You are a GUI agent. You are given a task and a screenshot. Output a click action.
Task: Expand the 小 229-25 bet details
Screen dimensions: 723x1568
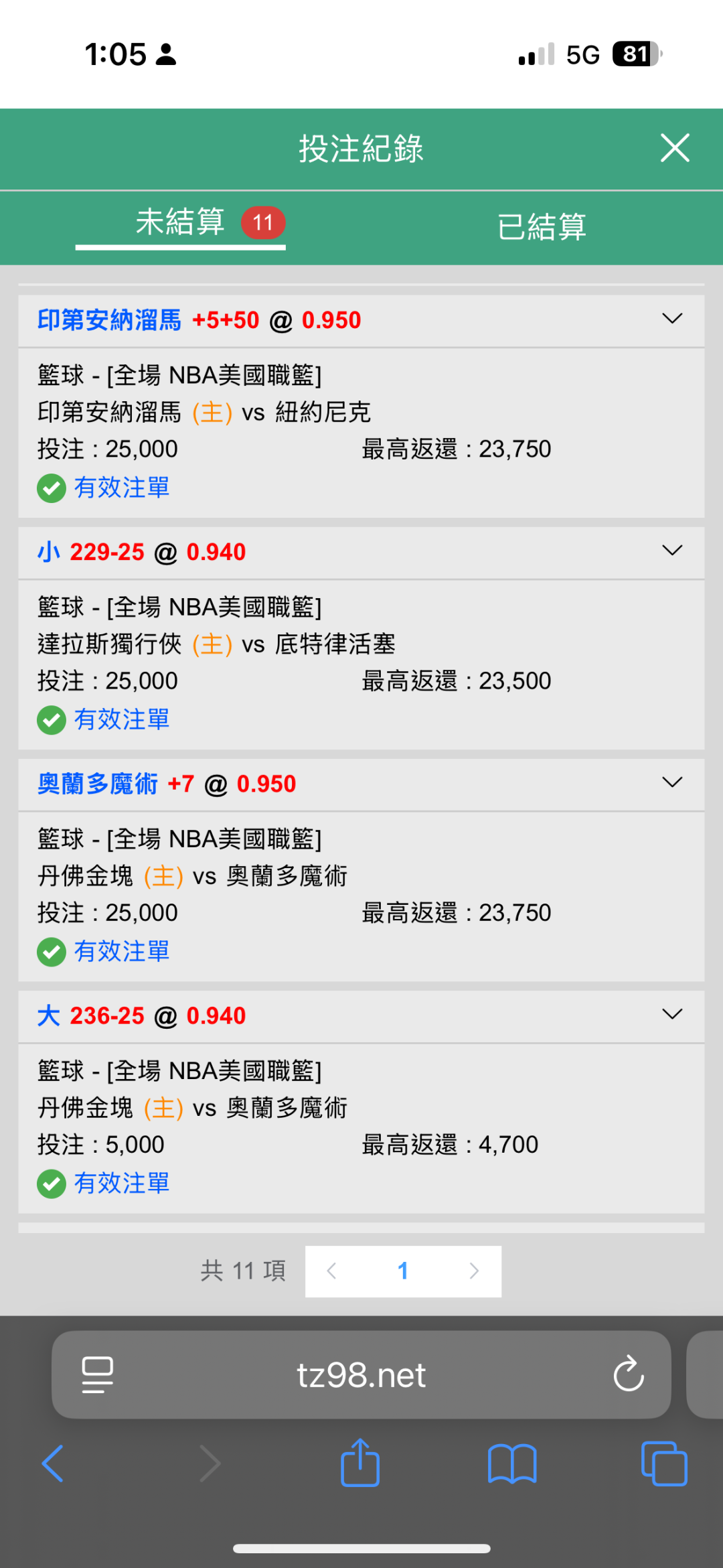672,551
